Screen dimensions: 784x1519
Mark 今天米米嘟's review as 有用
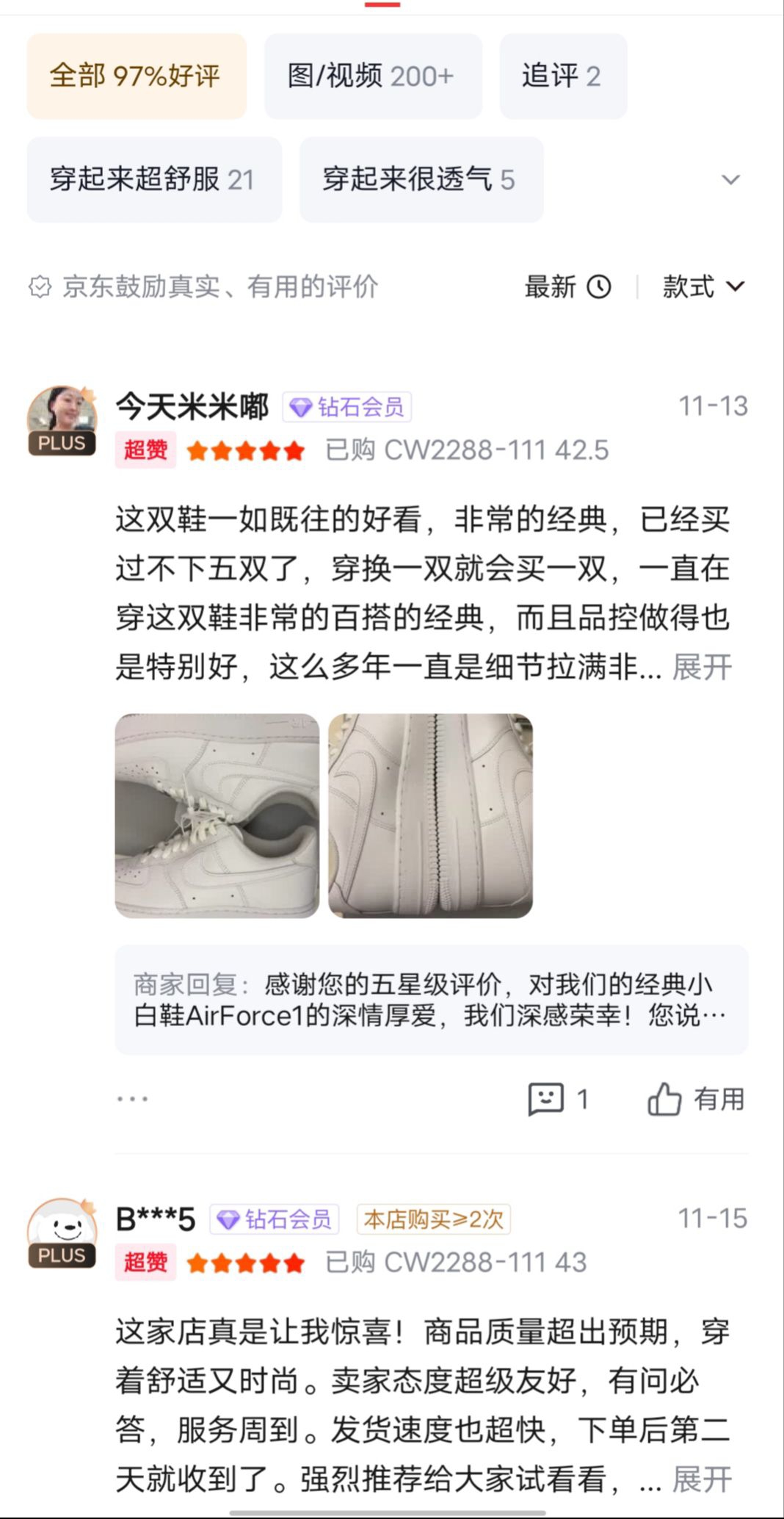tap(695, 1099)
